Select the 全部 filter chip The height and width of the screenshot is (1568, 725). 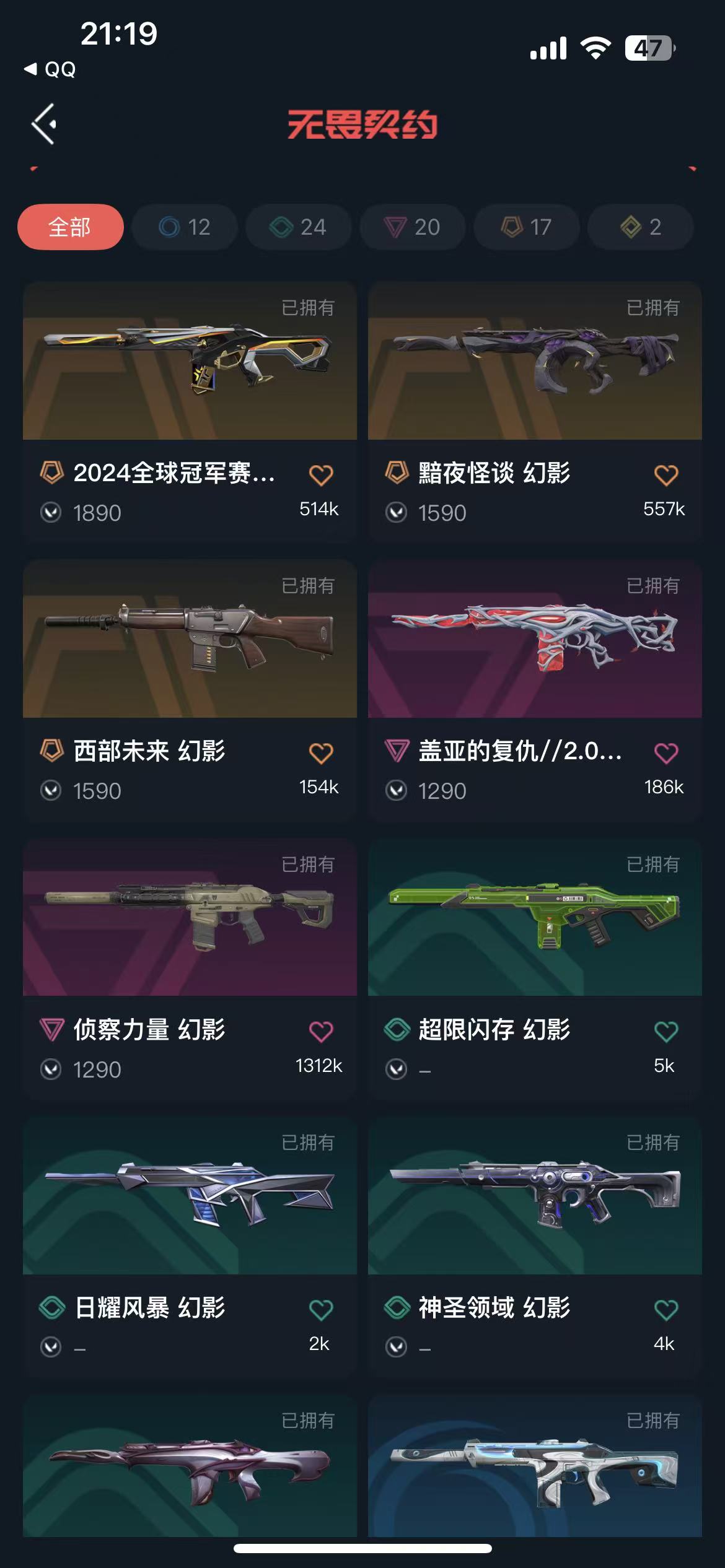click(70, 227)
